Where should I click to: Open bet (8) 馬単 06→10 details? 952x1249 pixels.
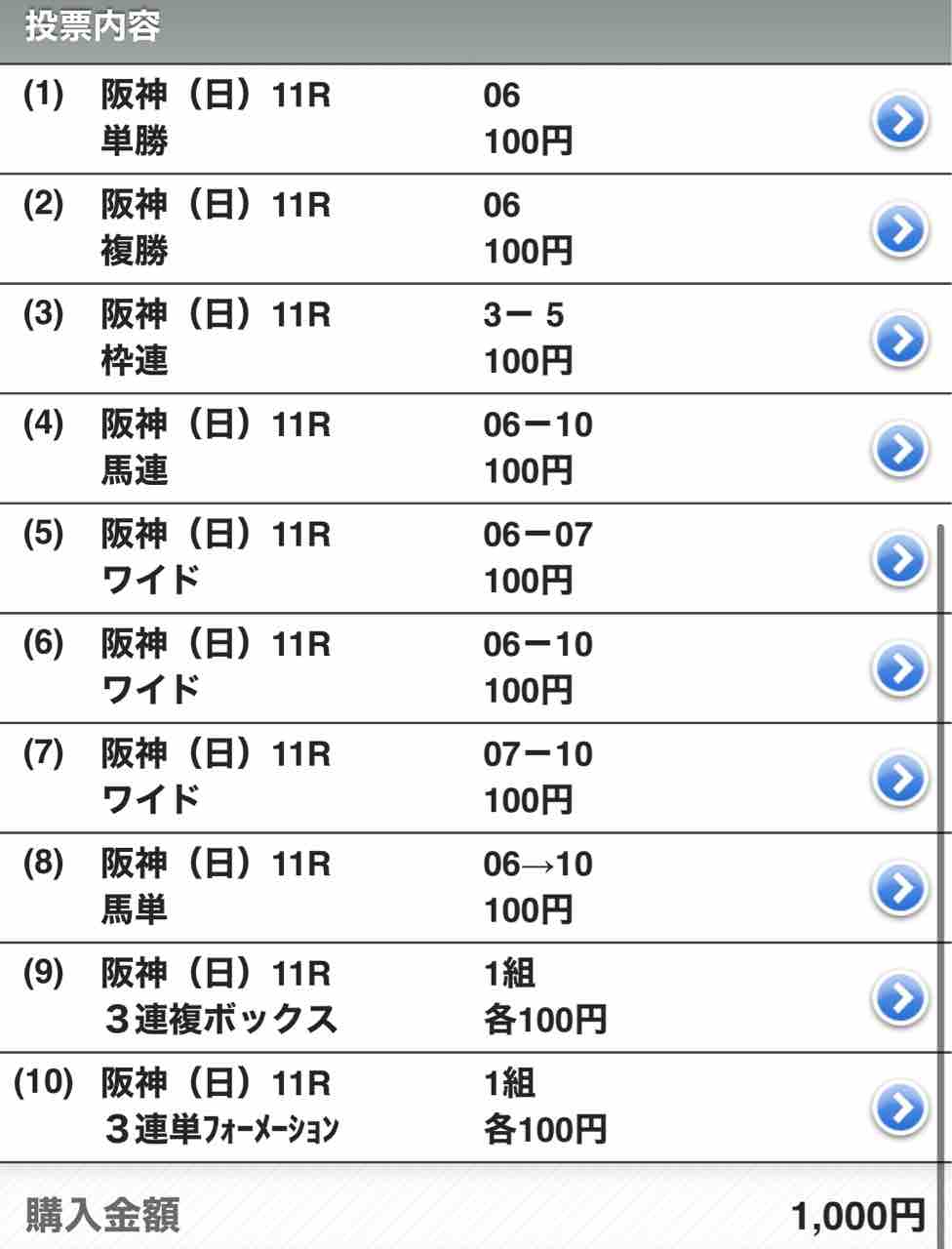[x=897, y=889]
